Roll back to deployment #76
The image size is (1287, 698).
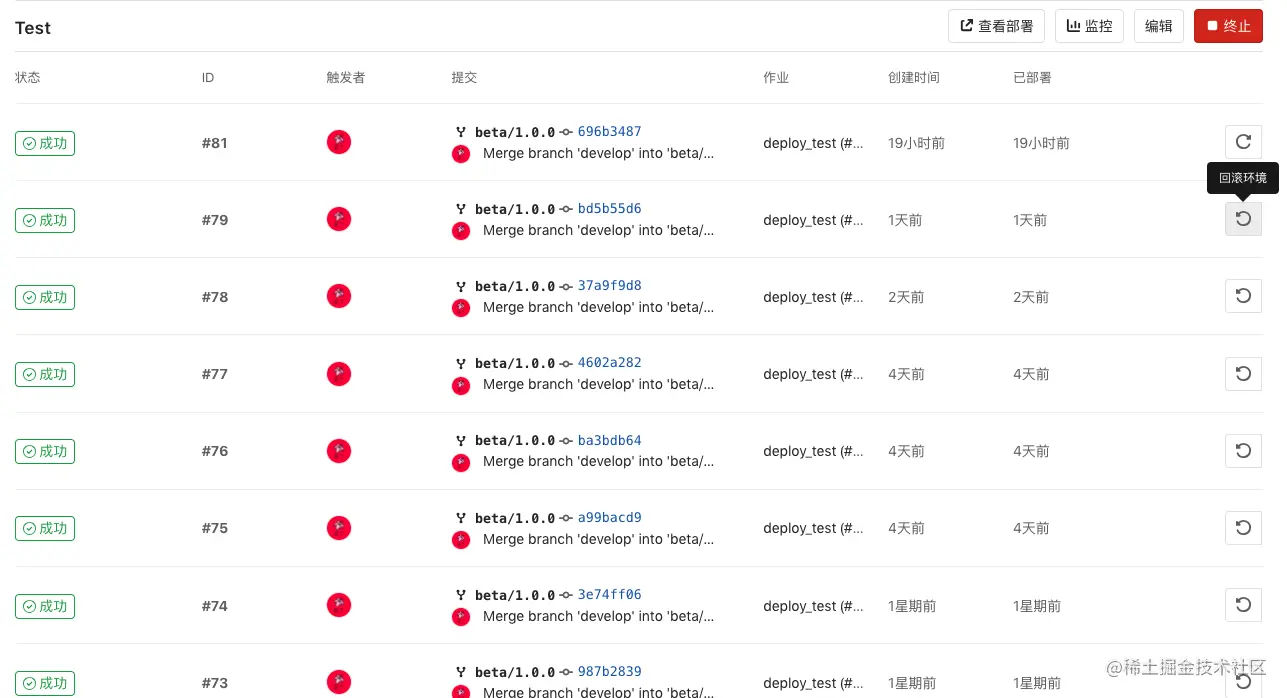[1243, 450]
